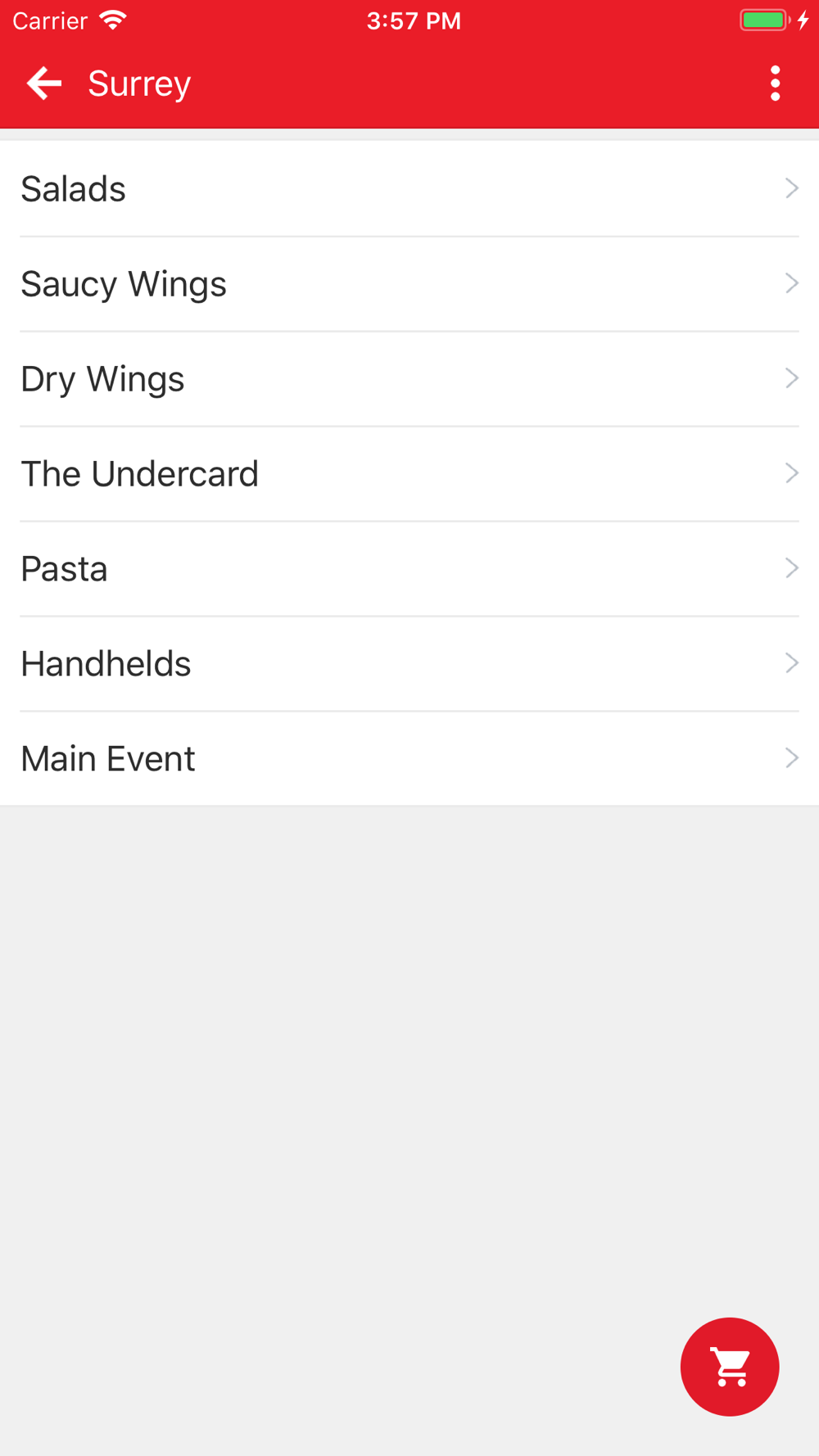The image size is (819, 1456).
Task: Open the Handhelds category
Action: (x=409, y=664)
